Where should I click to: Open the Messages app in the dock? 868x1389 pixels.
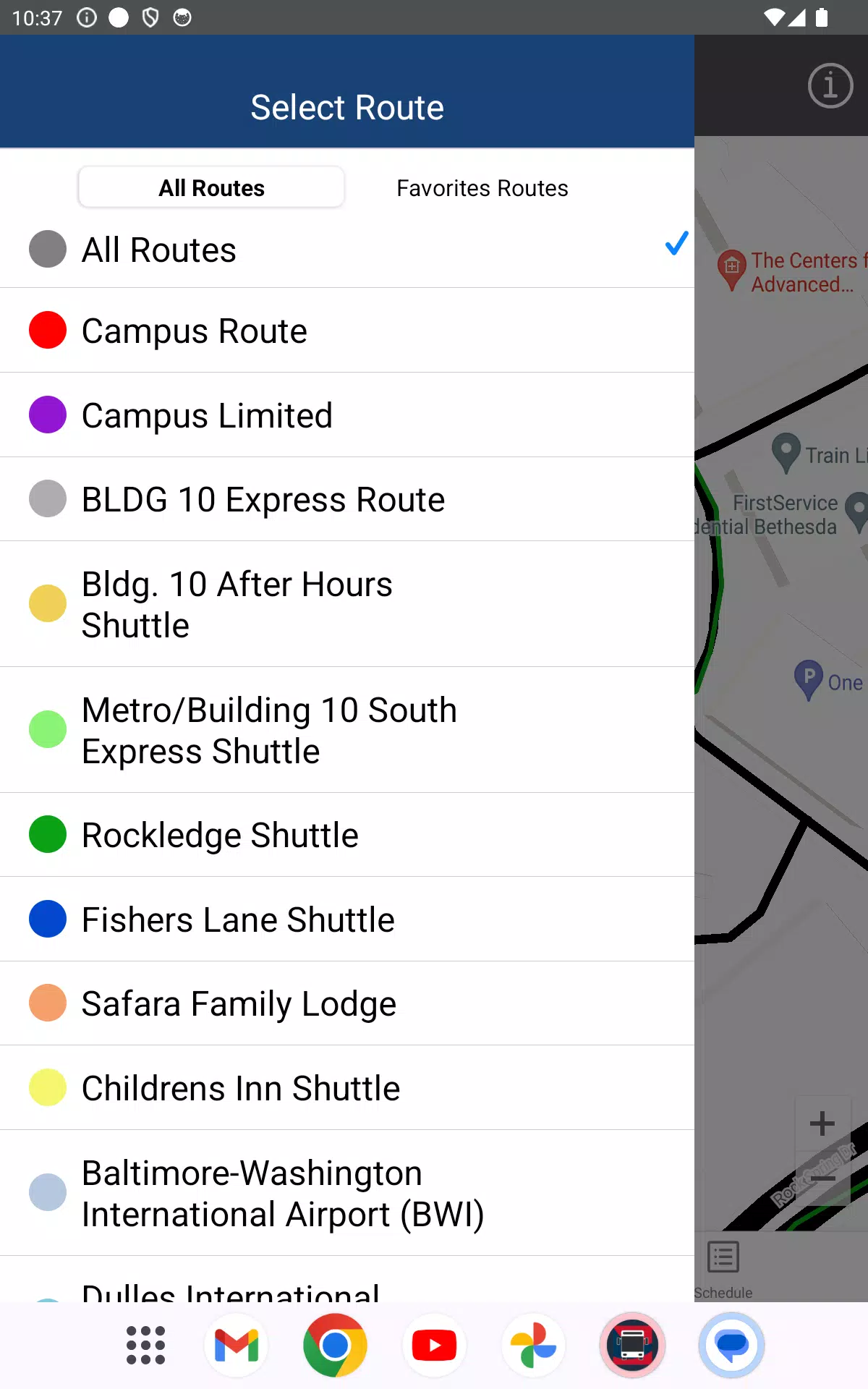click(731, 1346)
